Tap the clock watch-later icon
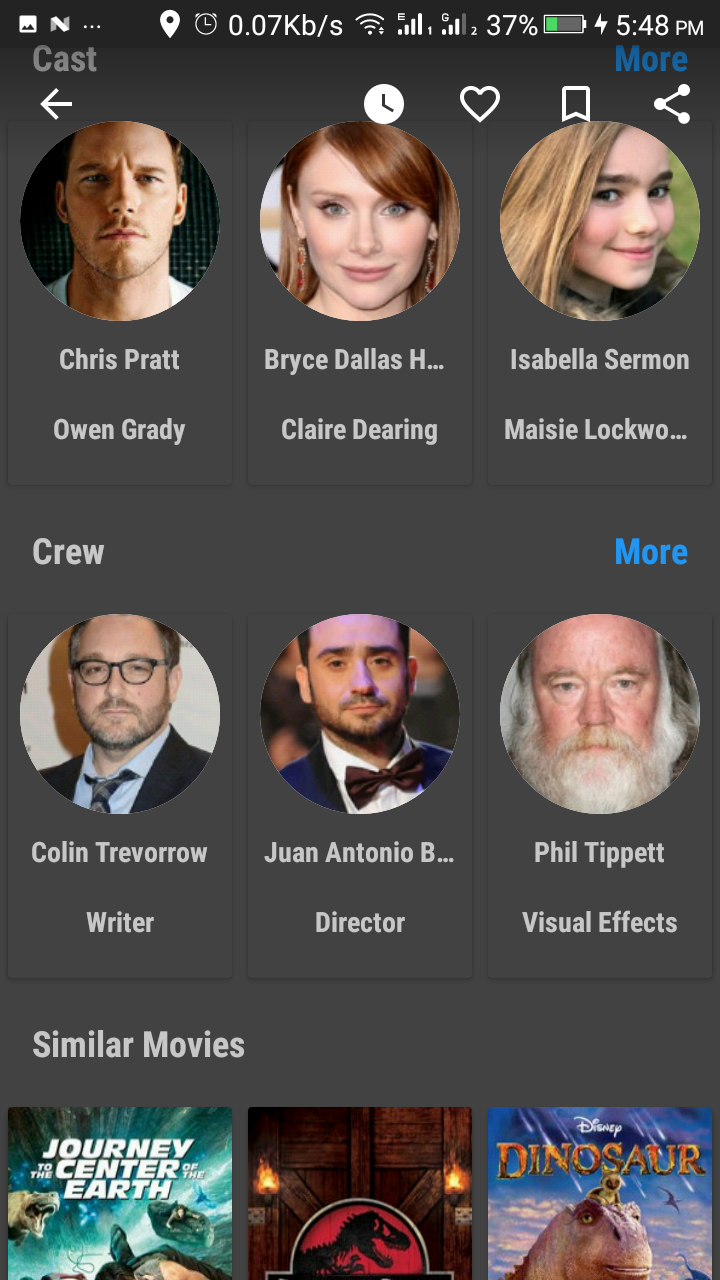This screenshot has width=720, height=1280. click(384, 104)
